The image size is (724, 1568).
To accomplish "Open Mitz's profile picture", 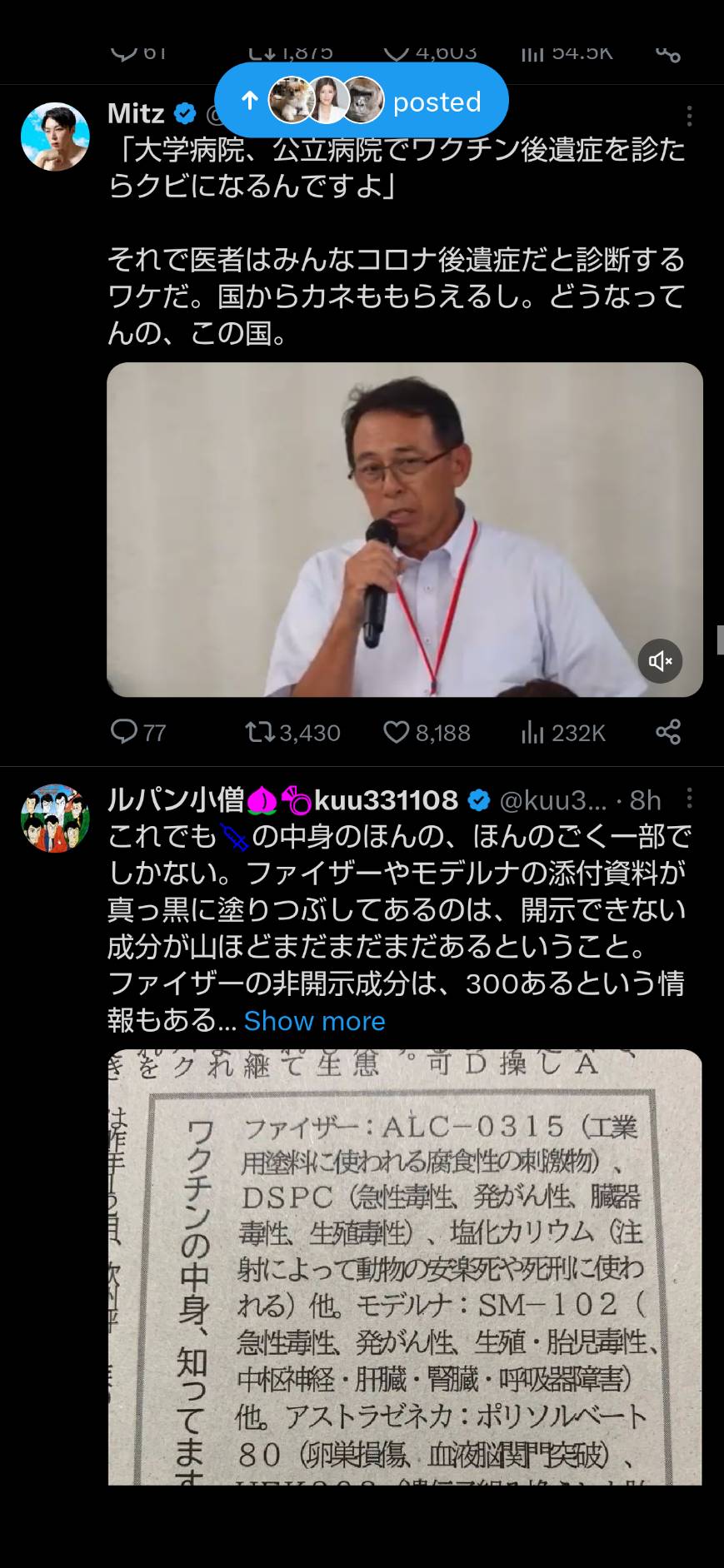I will (x=55, y=137).
